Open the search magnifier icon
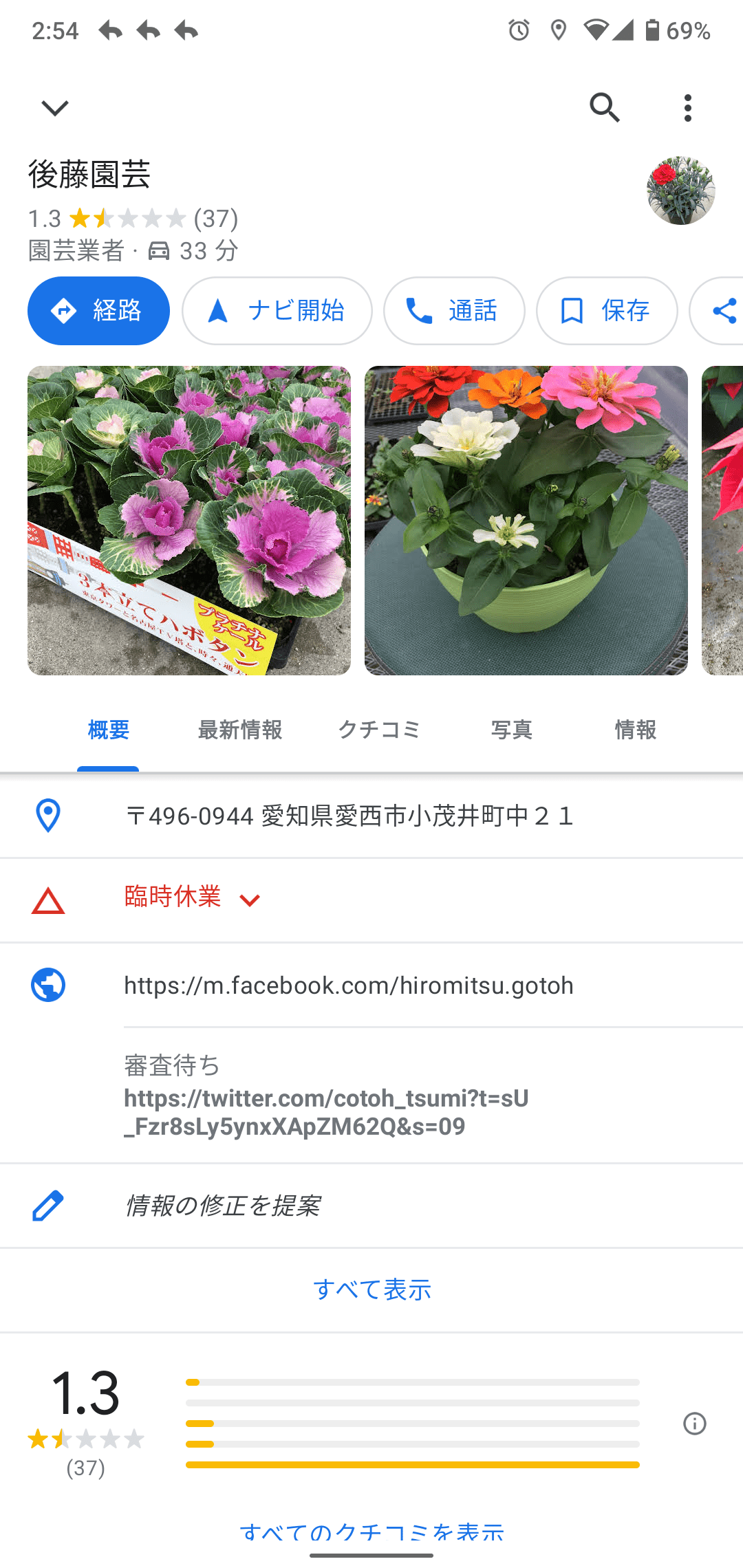This screenshot has height=1568, width=743. (605, 107)
